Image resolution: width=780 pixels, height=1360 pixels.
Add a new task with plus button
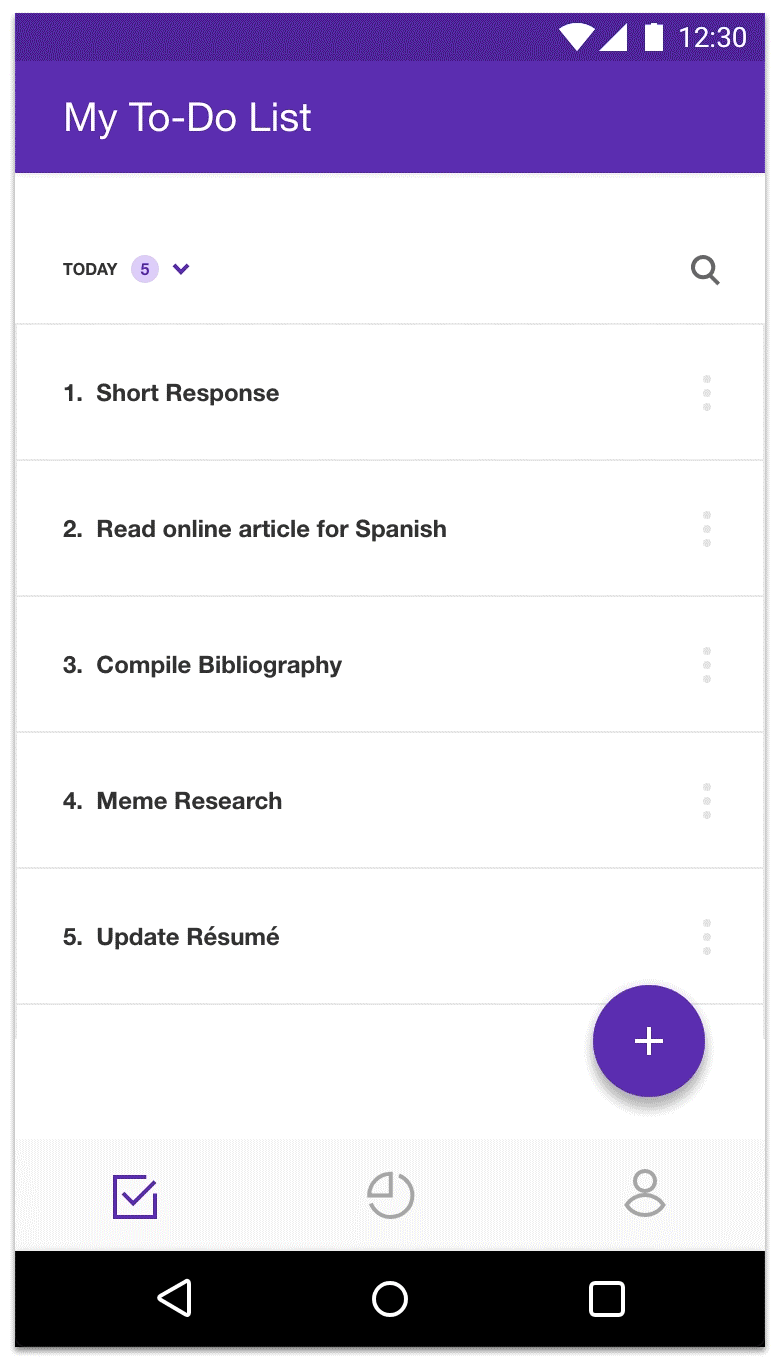tap(649, 1041)
